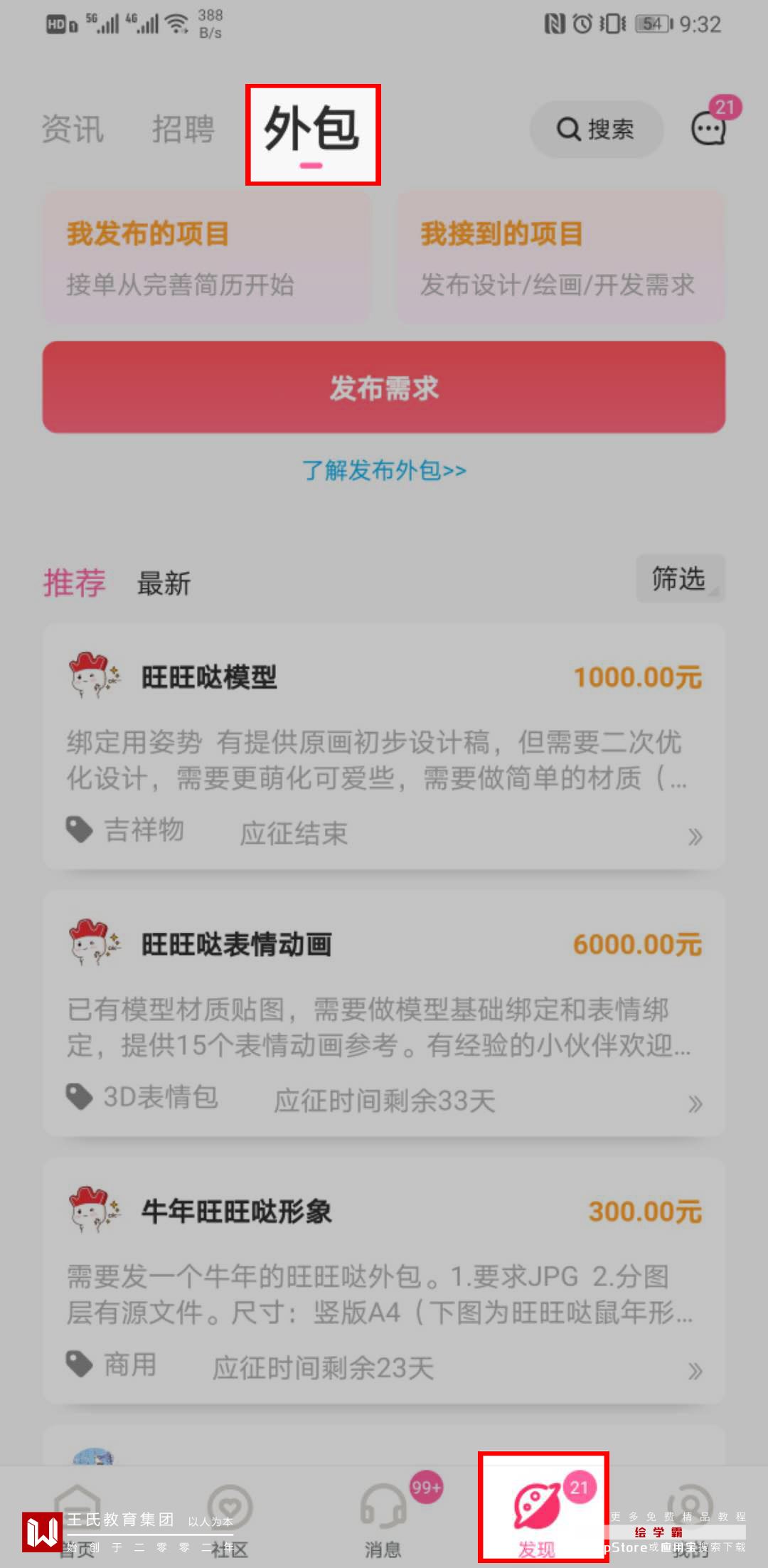Tap the 发布需求 button
Viewport: 768px width, 1568px height.
point(384,388)
